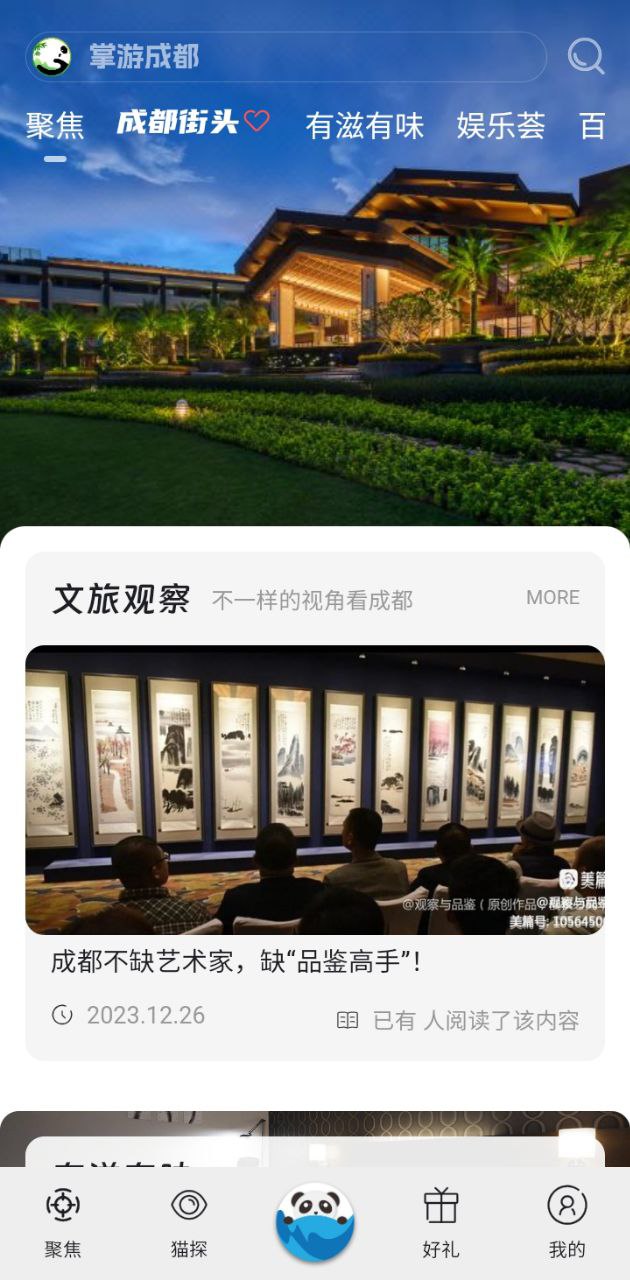Open the 猫探 bottom tab
The image size is (630, 1280).
pos(189,1222)
